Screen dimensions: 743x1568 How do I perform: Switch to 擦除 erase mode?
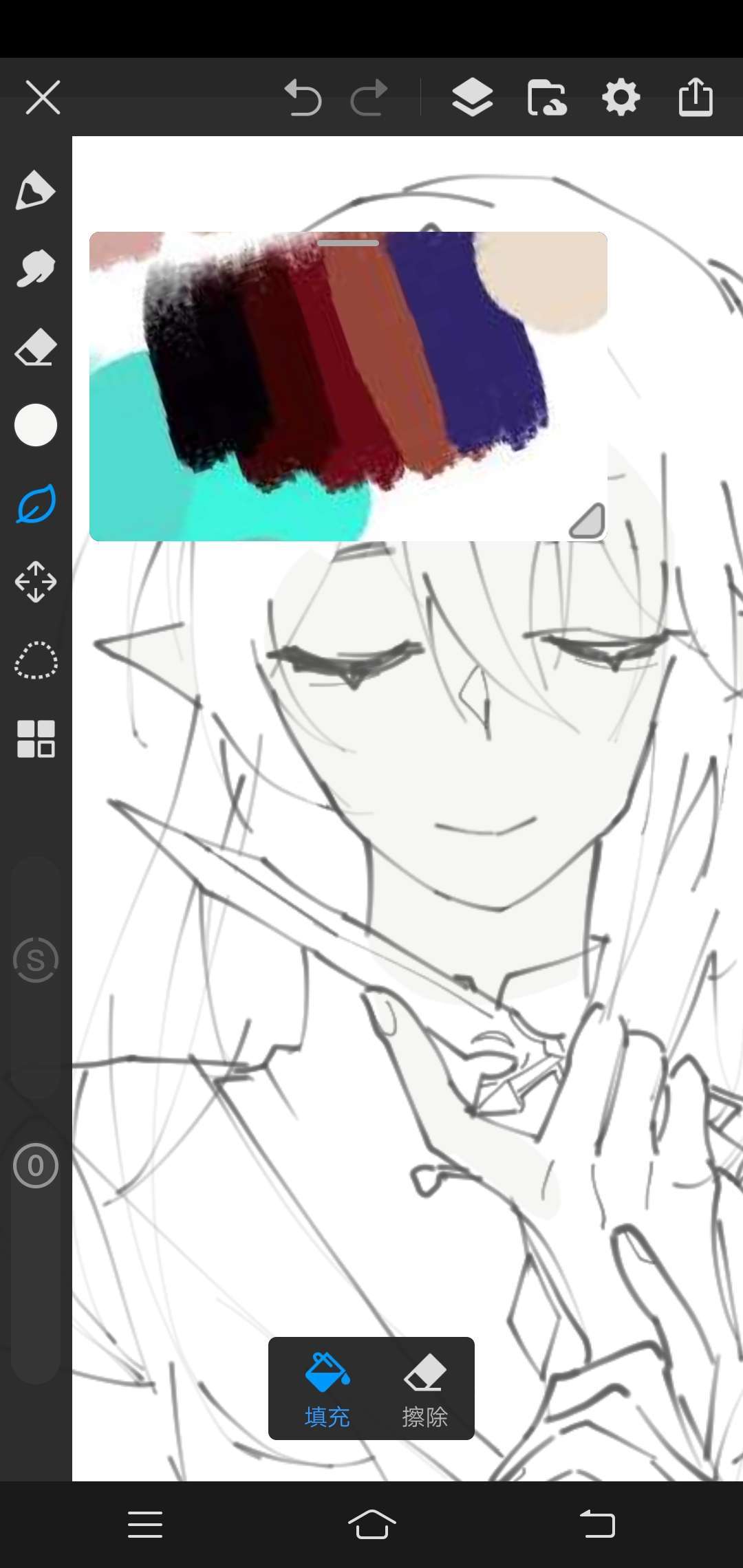pos(425,1389)
